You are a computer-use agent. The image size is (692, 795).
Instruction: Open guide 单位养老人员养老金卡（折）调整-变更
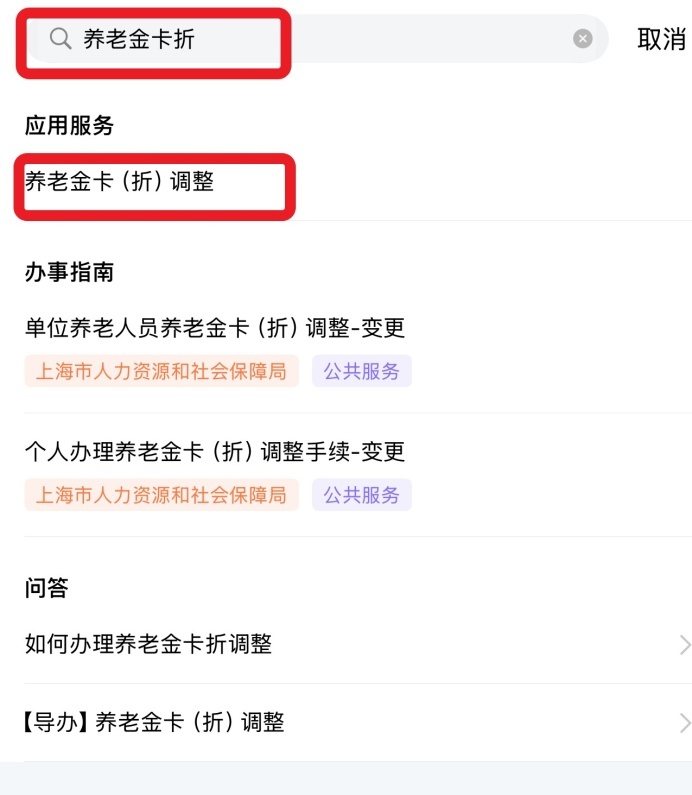pyautogui.click(x=215, y=328)
